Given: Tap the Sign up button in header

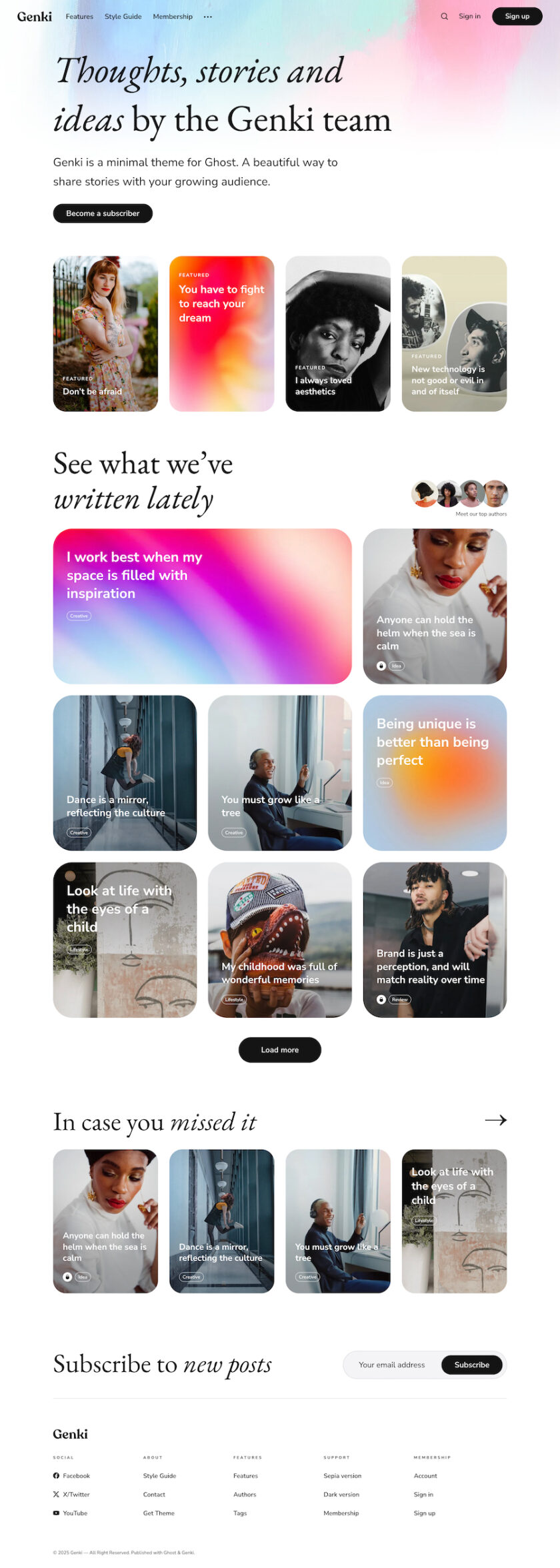Looking at the screenshot, I should tap(517, 17).
